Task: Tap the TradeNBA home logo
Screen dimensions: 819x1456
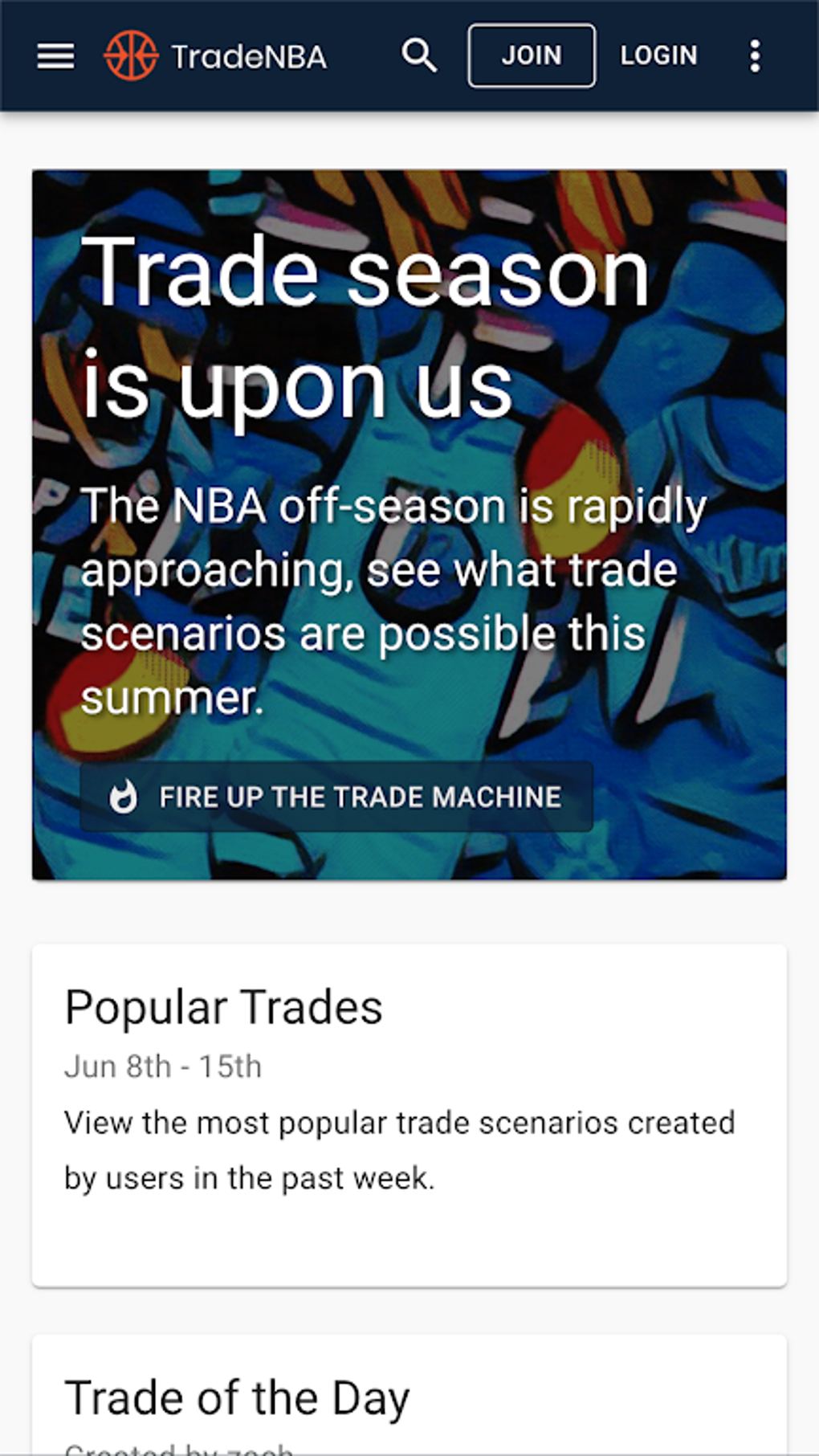Action: tap(216, 56)
